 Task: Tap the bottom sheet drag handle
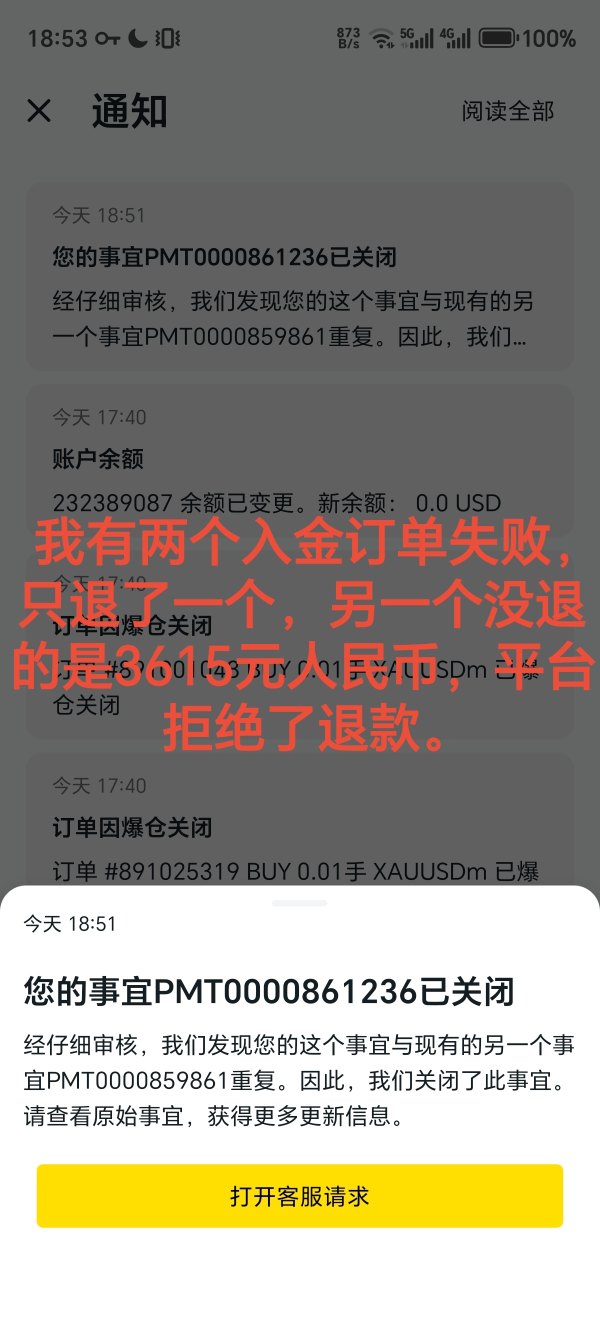pos(300,903)
